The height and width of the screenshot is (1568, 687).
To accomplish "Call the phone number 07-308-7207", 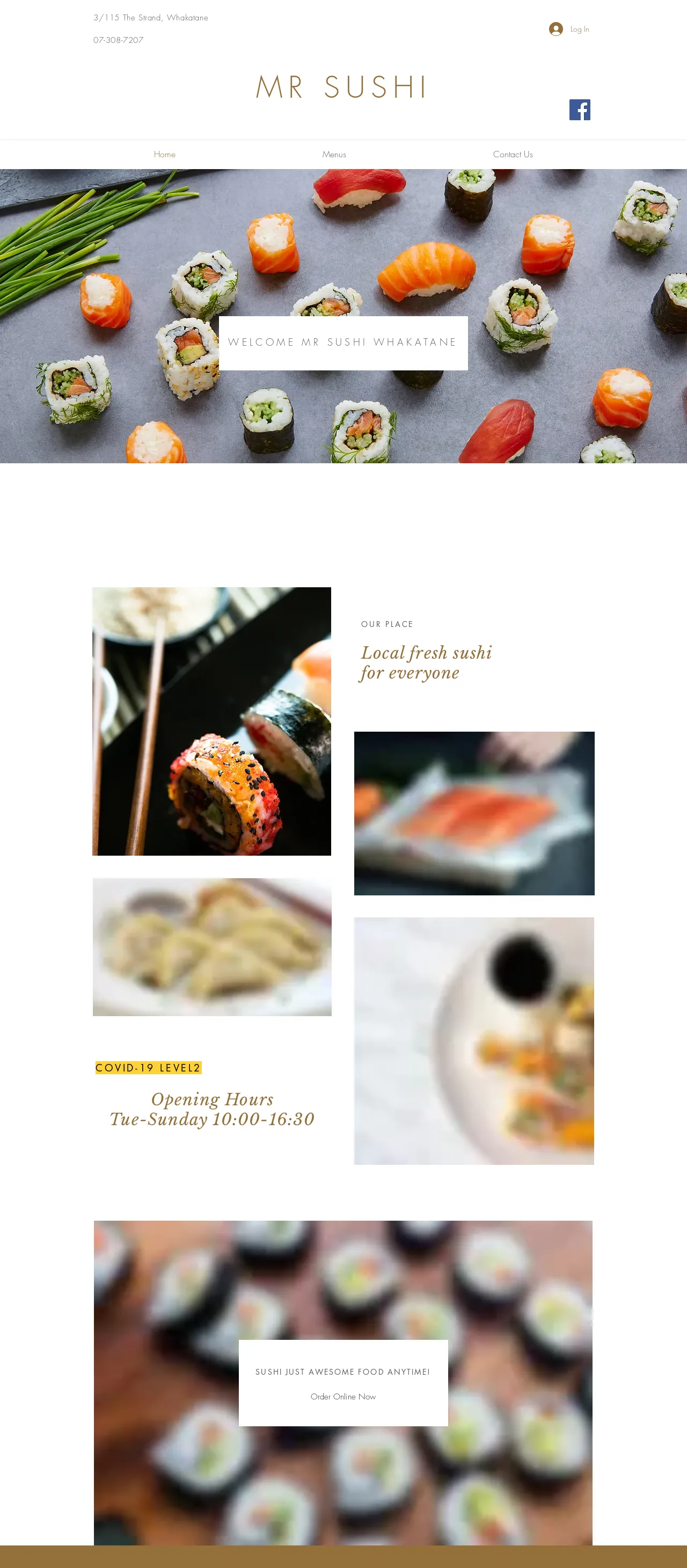I will click(x=119, y=40).
